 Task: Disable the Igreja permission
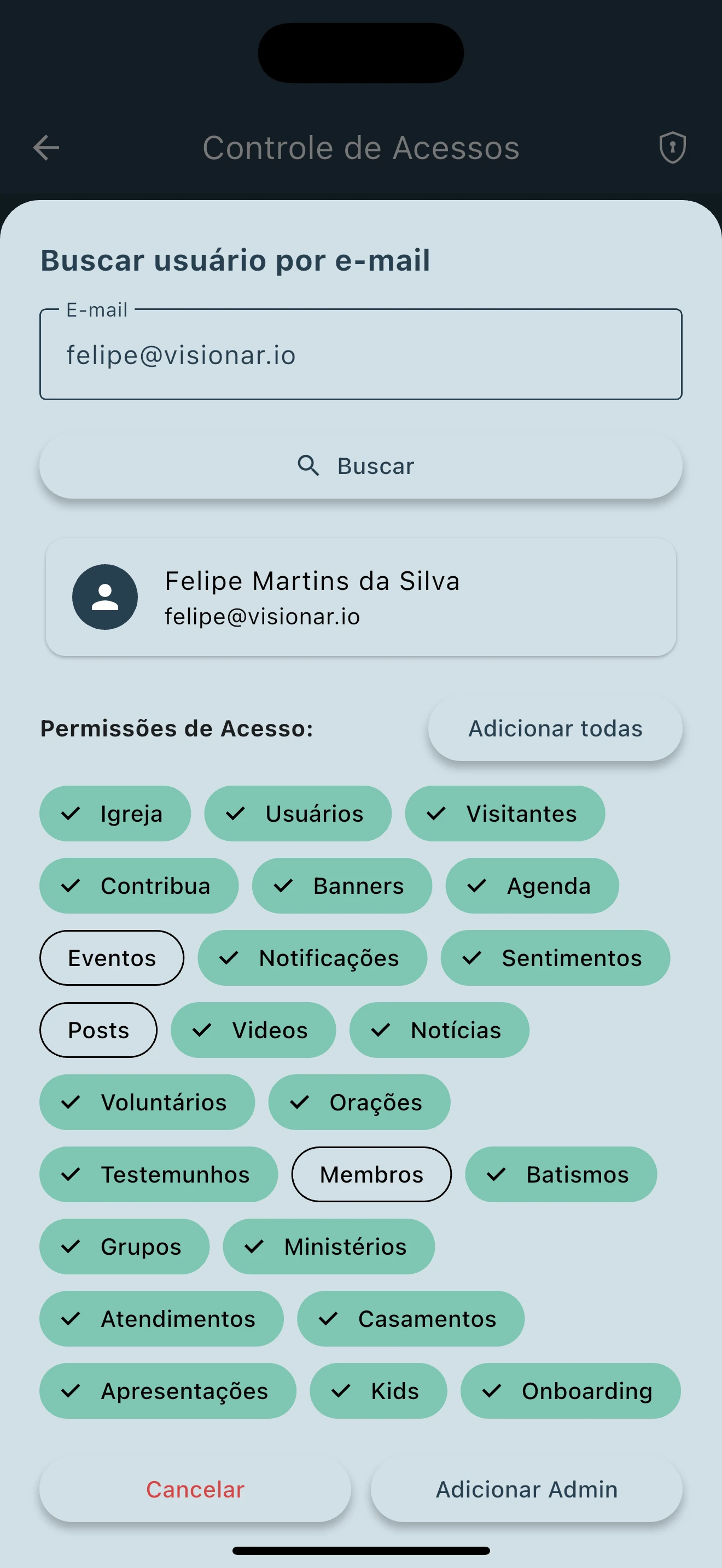pos(115,814)
